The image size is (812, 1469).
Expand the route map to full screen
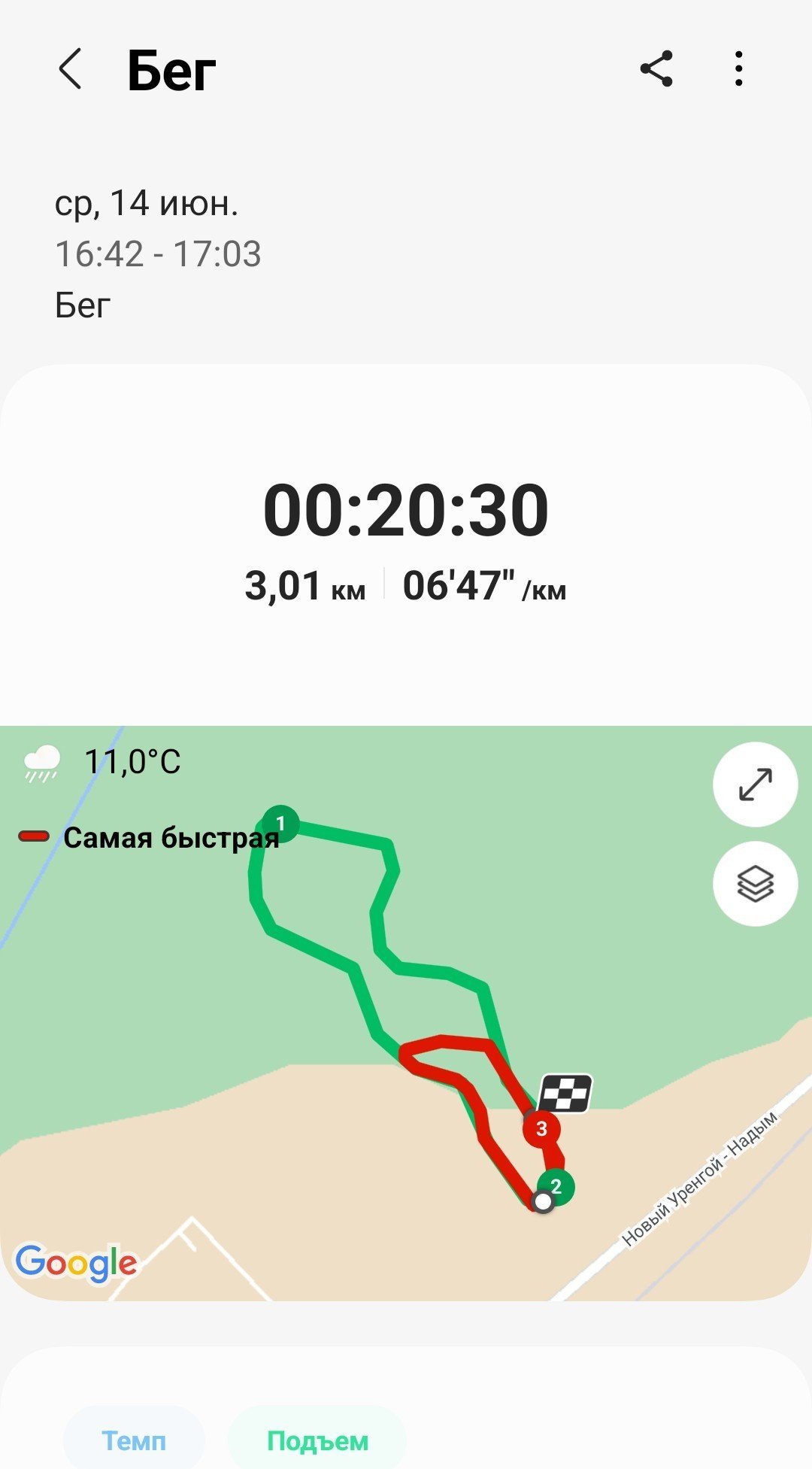click(x=755, y=785)
